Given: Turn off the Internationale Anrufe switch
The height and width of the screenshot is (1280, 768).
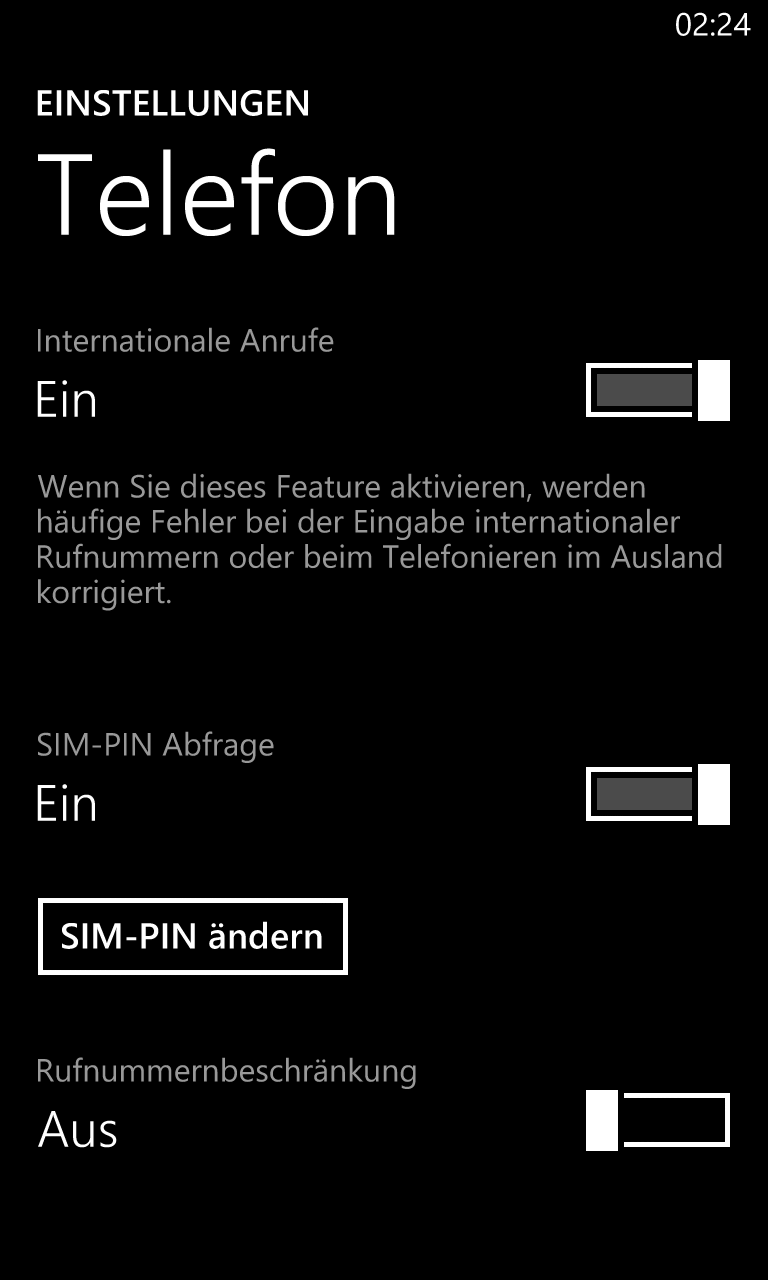Looking at the screenshot, I should pos(658,390).
